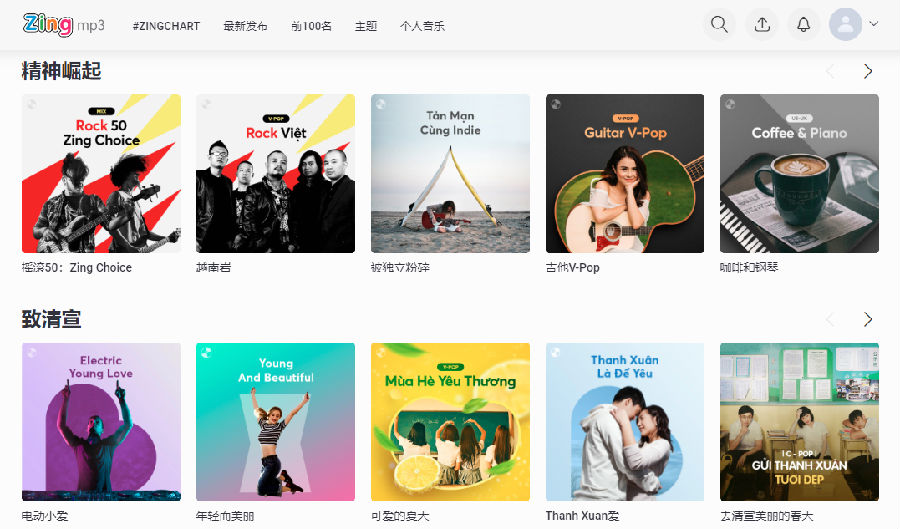Image resolution: width=900 pixels, height=529 pixels.
Task: Open the notifications bell
Action: 803,25
